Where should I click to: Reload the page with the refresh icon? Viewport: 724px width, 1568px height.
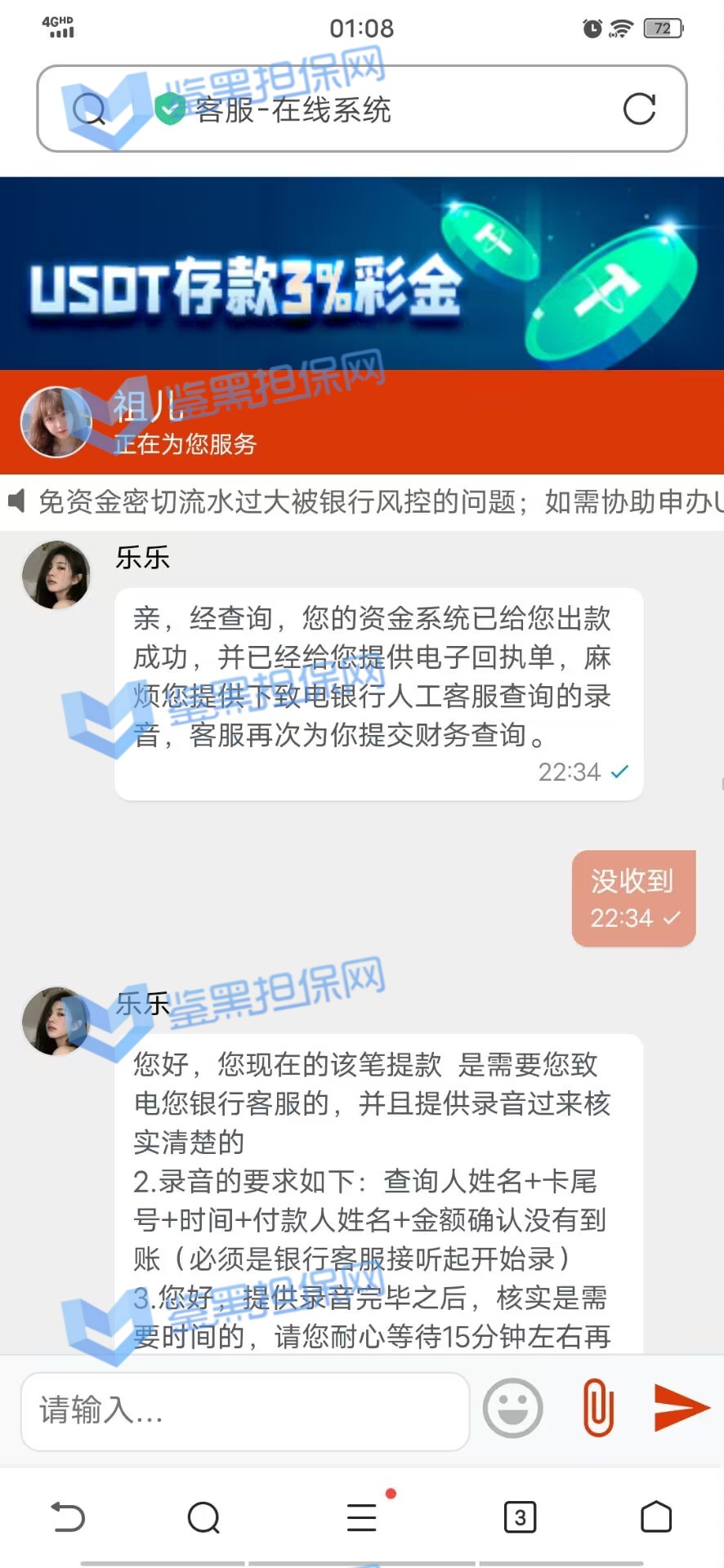[639, 109]
